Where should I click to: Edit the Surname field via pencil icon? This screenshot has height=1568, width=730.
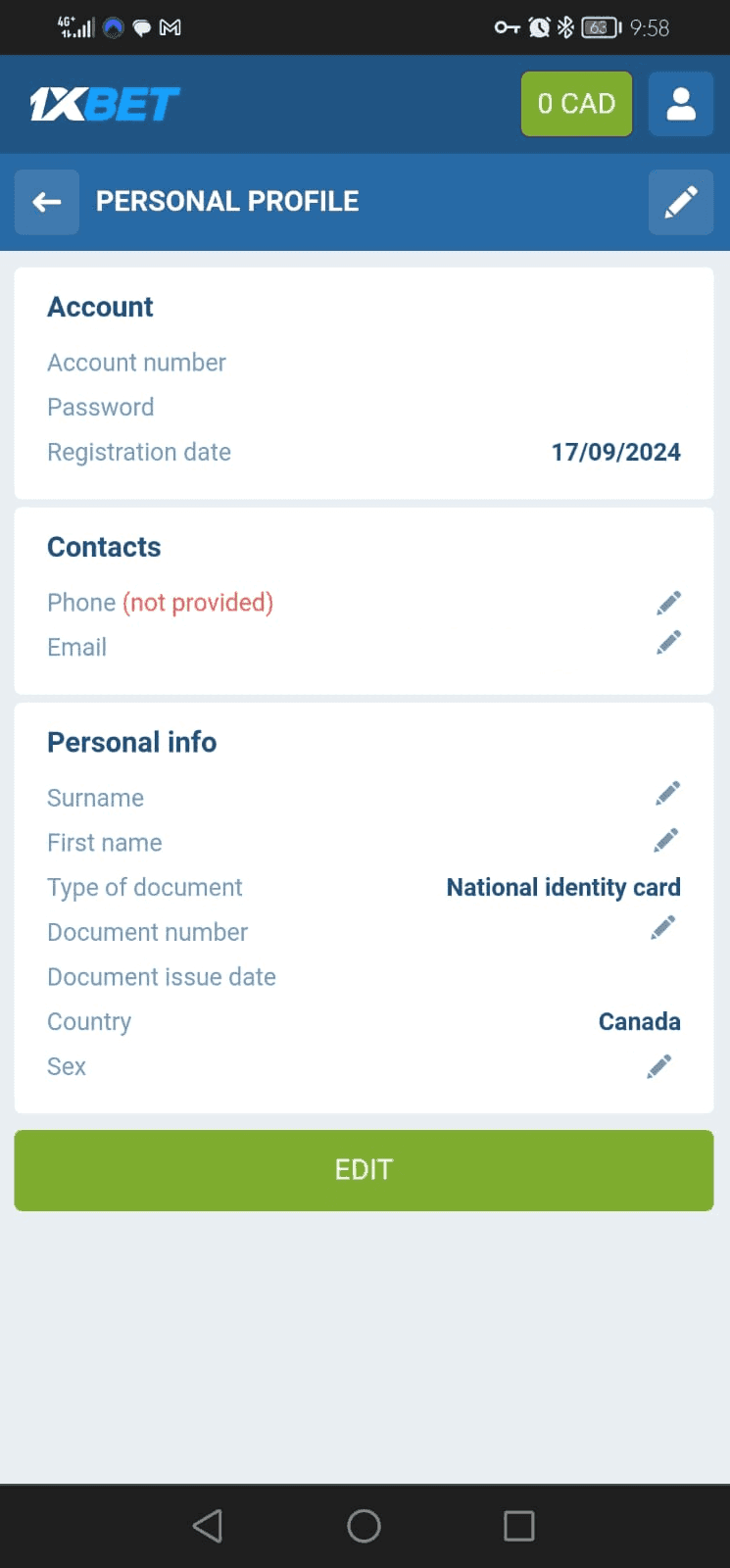pyautogui.click(x=666, y=792)
